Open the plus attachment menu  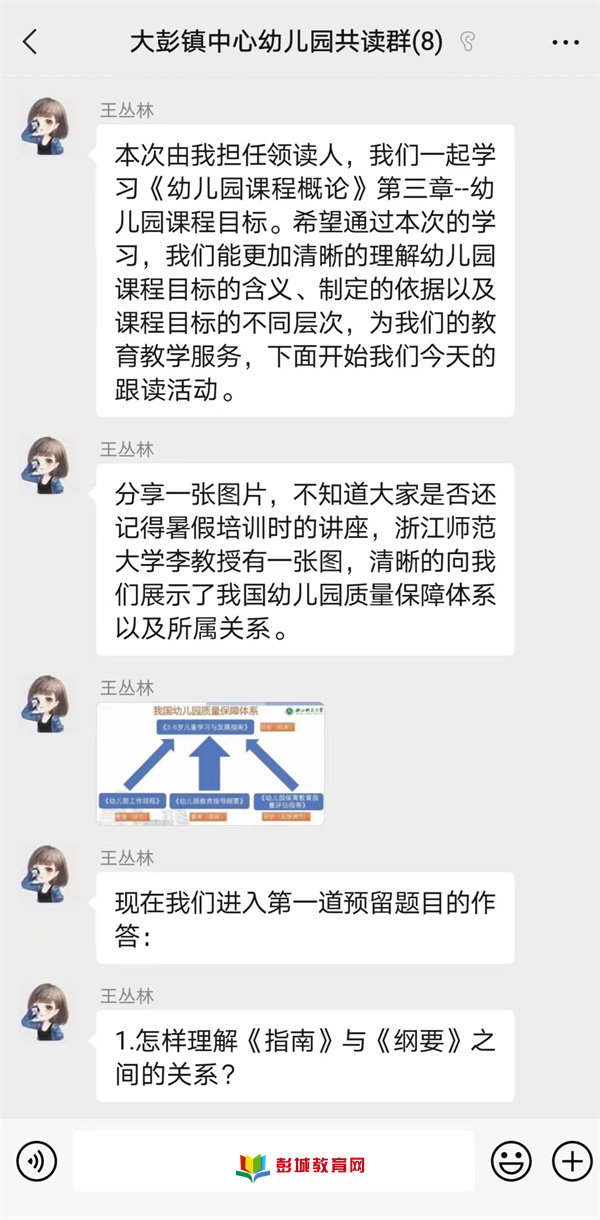click(572, 1162)
